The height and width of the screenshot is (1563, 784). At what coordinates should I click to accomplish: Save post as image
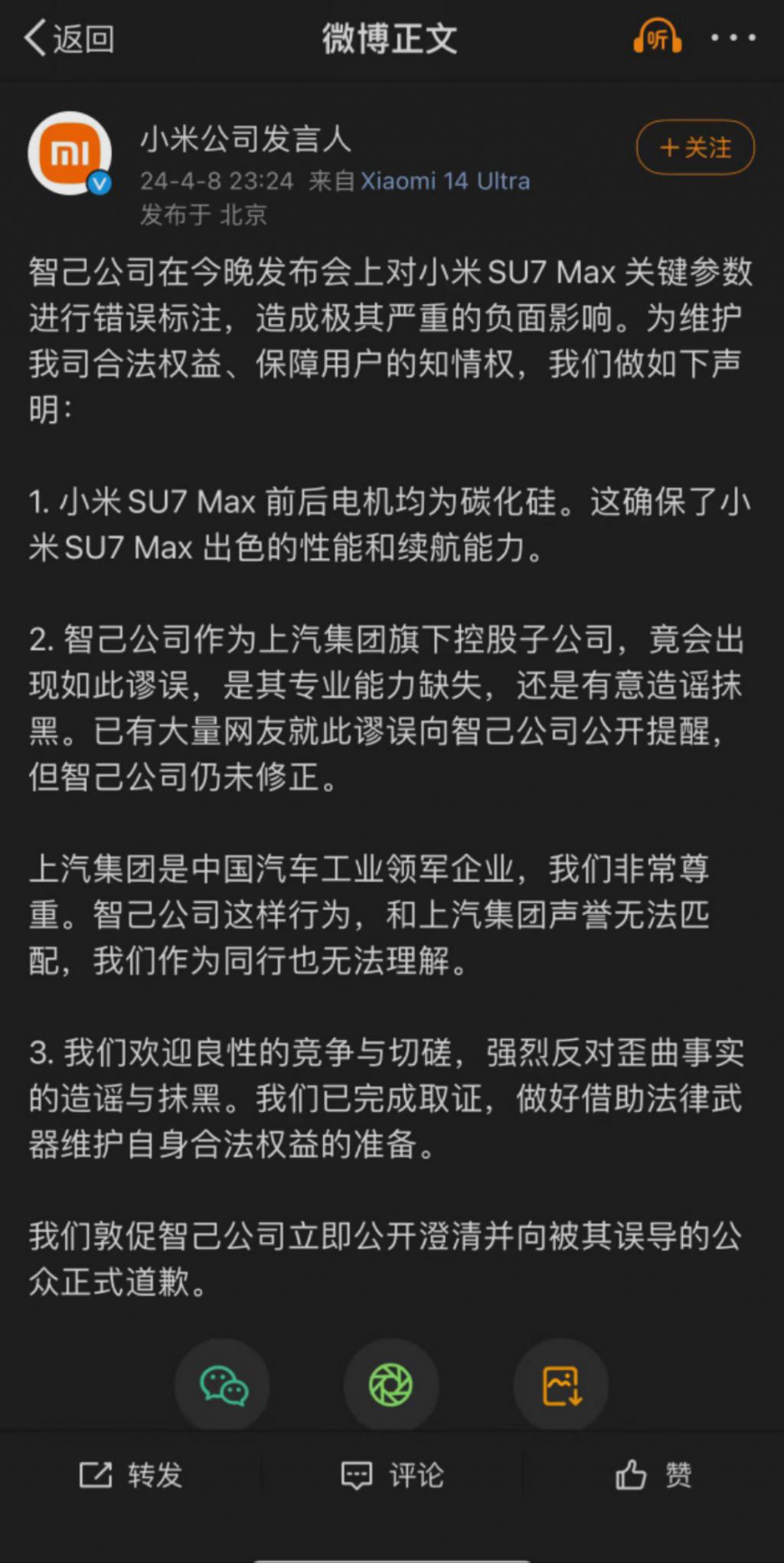[x=561, y=1385]
